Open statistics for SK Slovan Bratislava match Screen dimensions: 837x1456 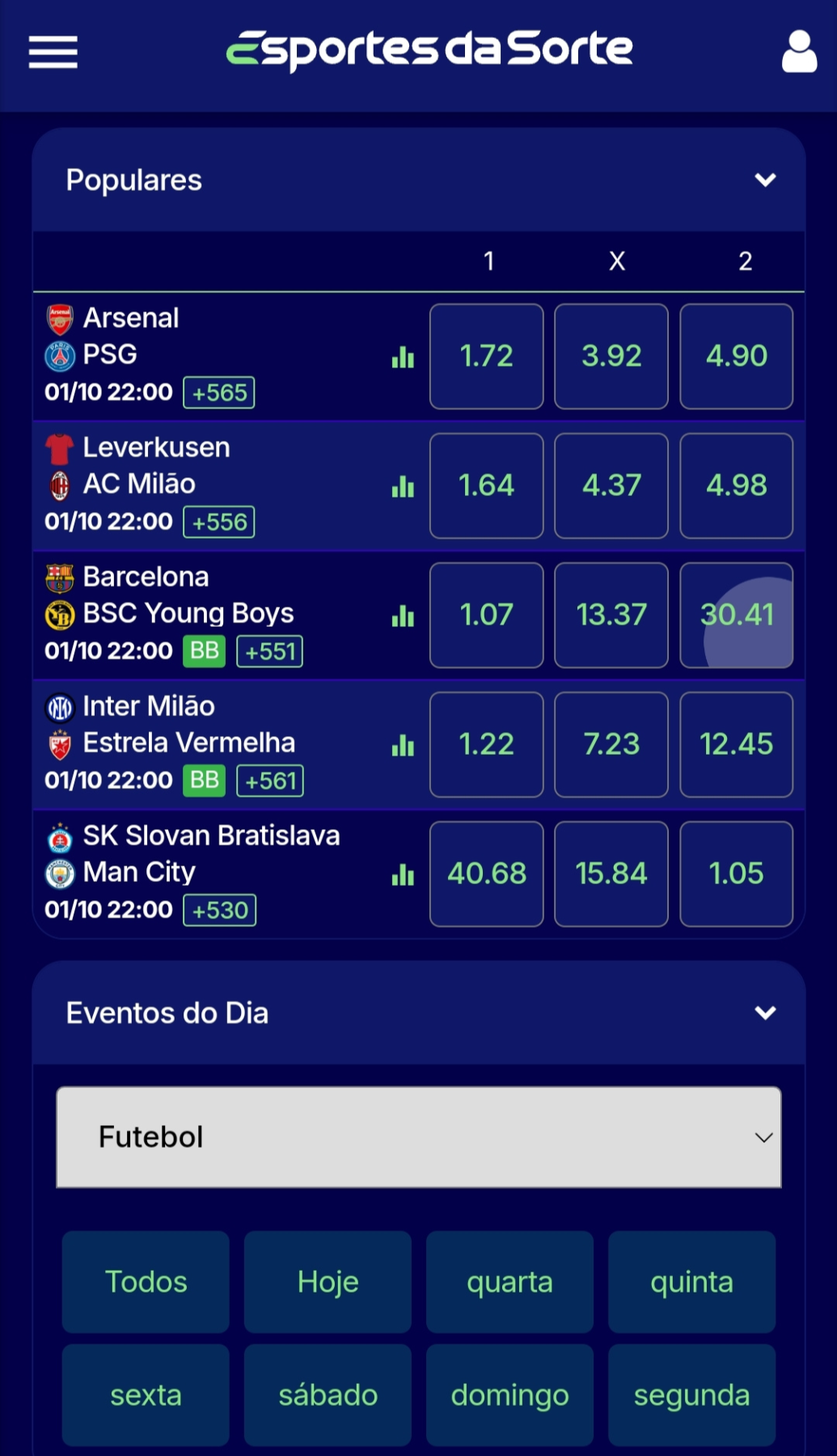pos(402,874)
